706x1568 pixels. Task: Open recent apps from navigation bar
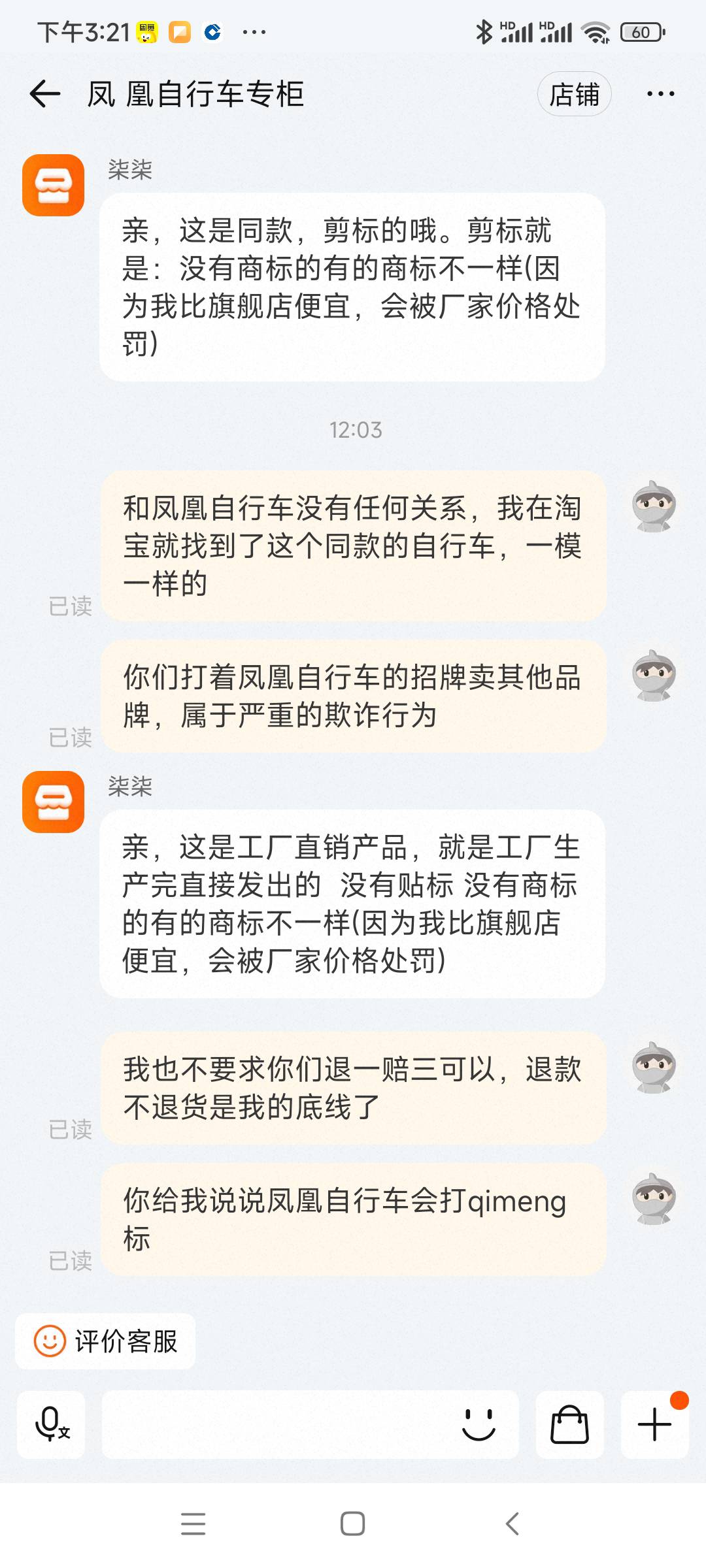pos(193,1524)
